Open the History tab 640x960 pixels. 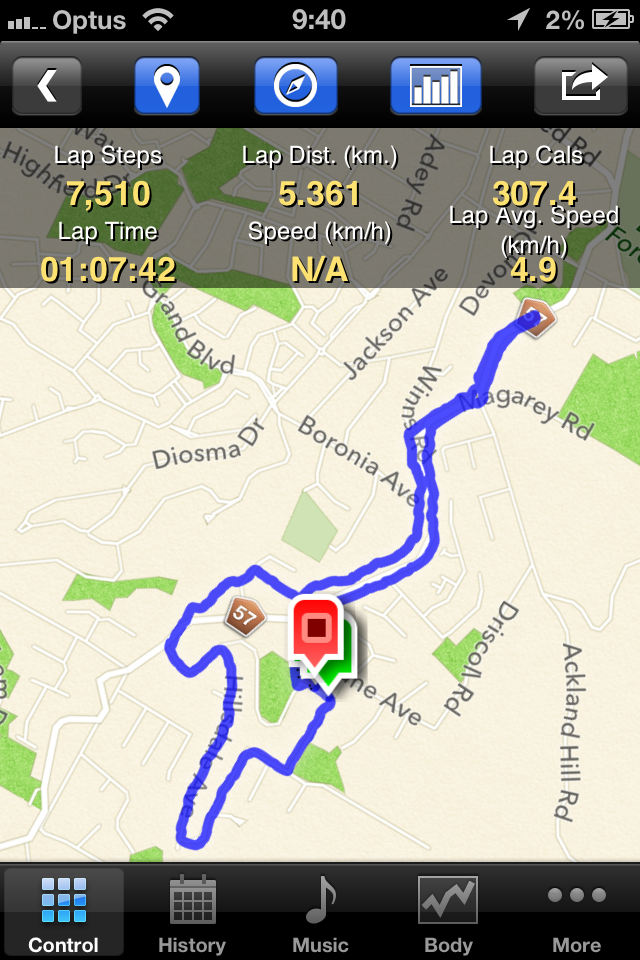[x=192, y=914]
